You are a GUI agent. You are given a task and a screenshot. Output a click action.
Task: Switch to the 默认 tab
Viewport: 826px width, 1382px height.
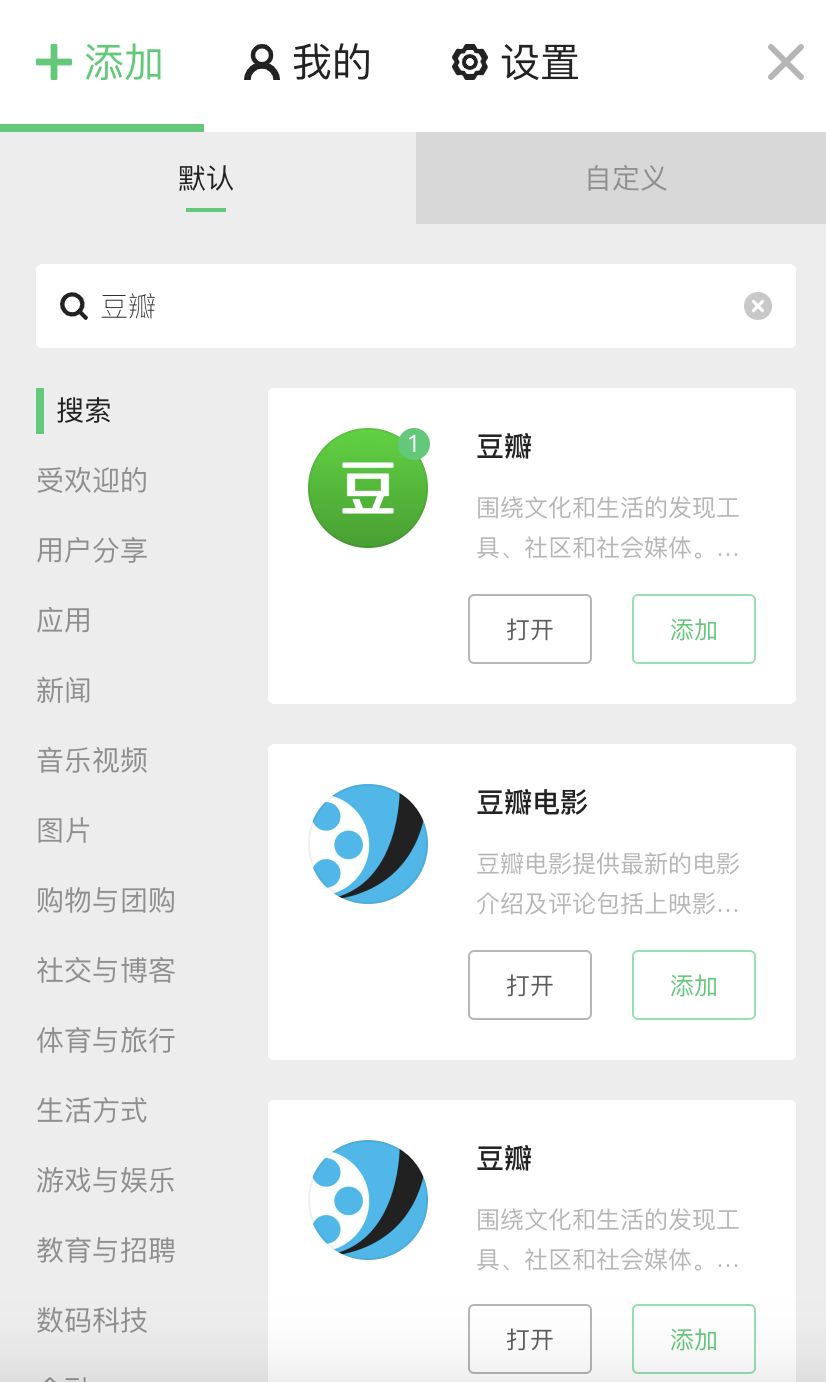point(205,178)
